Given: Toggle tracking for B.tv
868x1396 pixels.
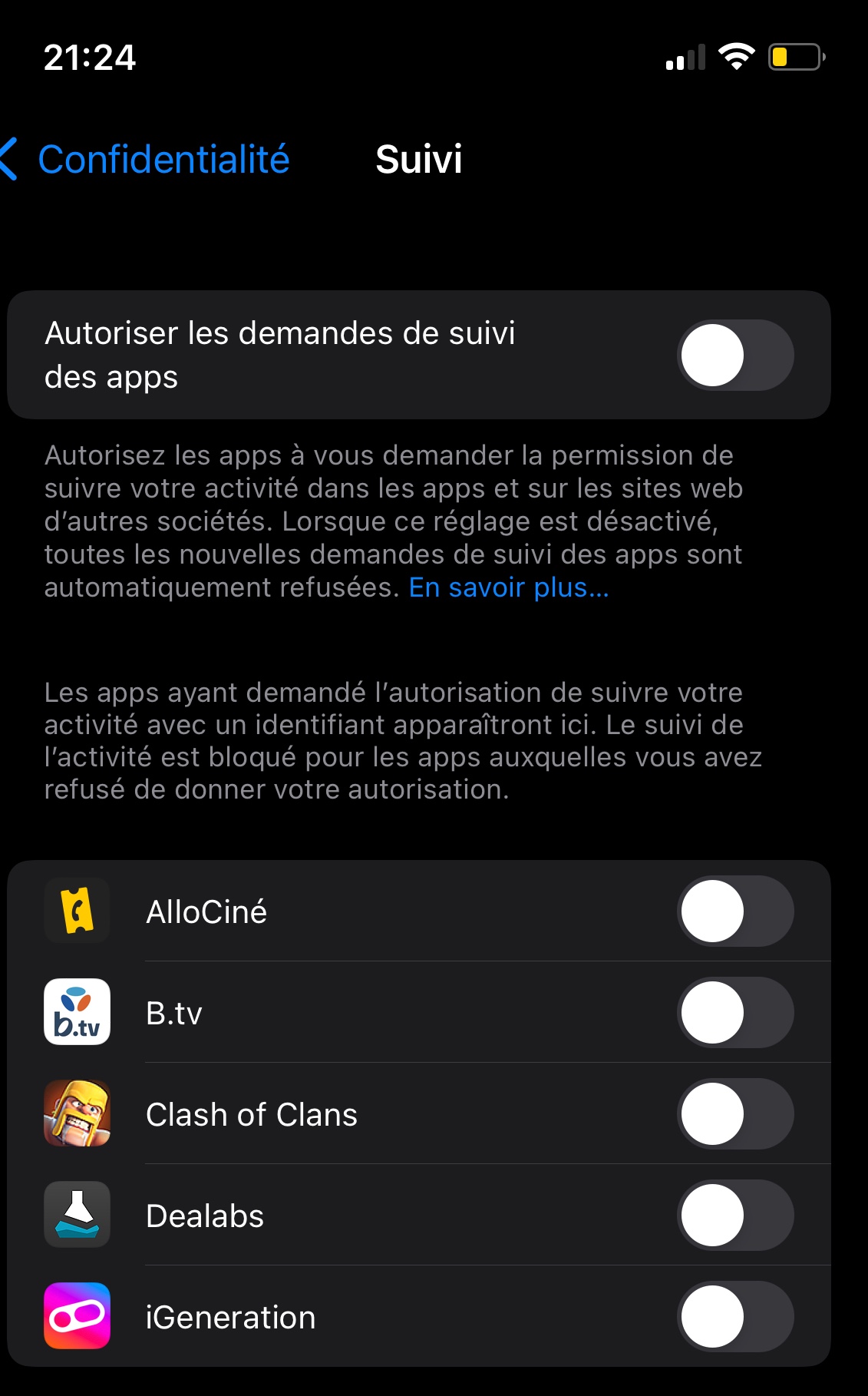Looking at the screenshot, I should [x=734, y=1012].
